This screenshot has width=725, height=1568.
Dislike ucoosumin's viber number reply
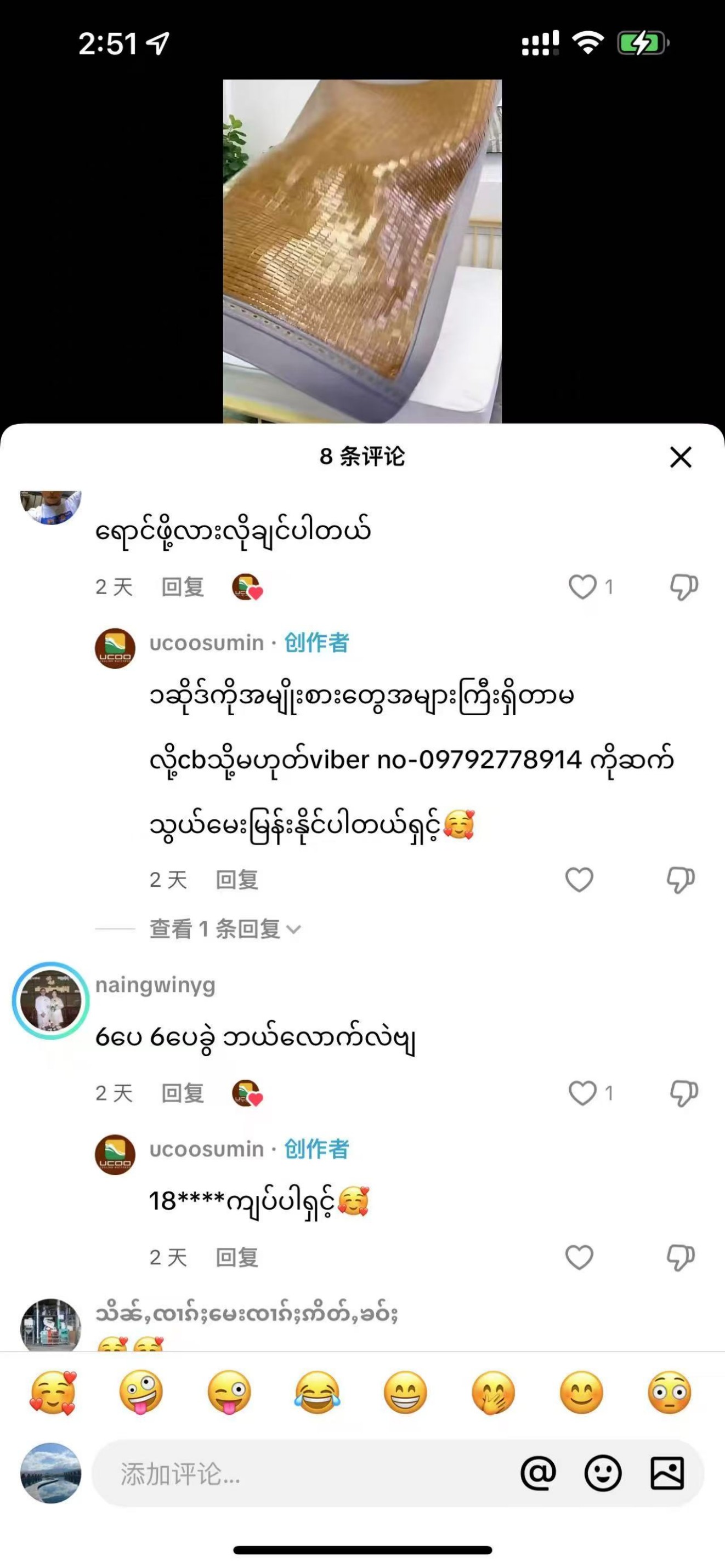(681, 880)
